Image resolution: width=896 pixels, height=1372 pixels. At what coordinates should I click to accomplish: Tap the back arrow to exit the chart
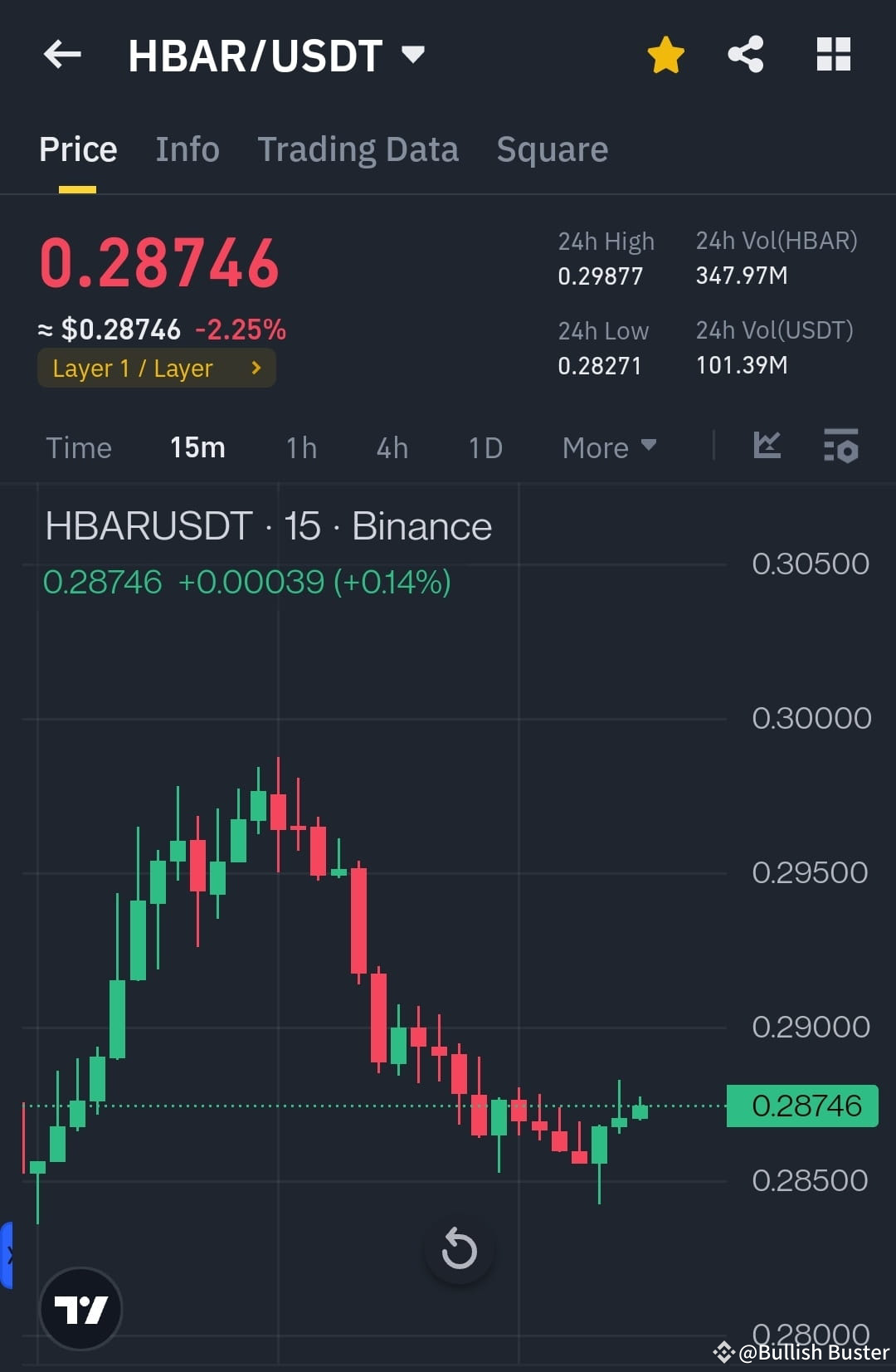point(61,55)
